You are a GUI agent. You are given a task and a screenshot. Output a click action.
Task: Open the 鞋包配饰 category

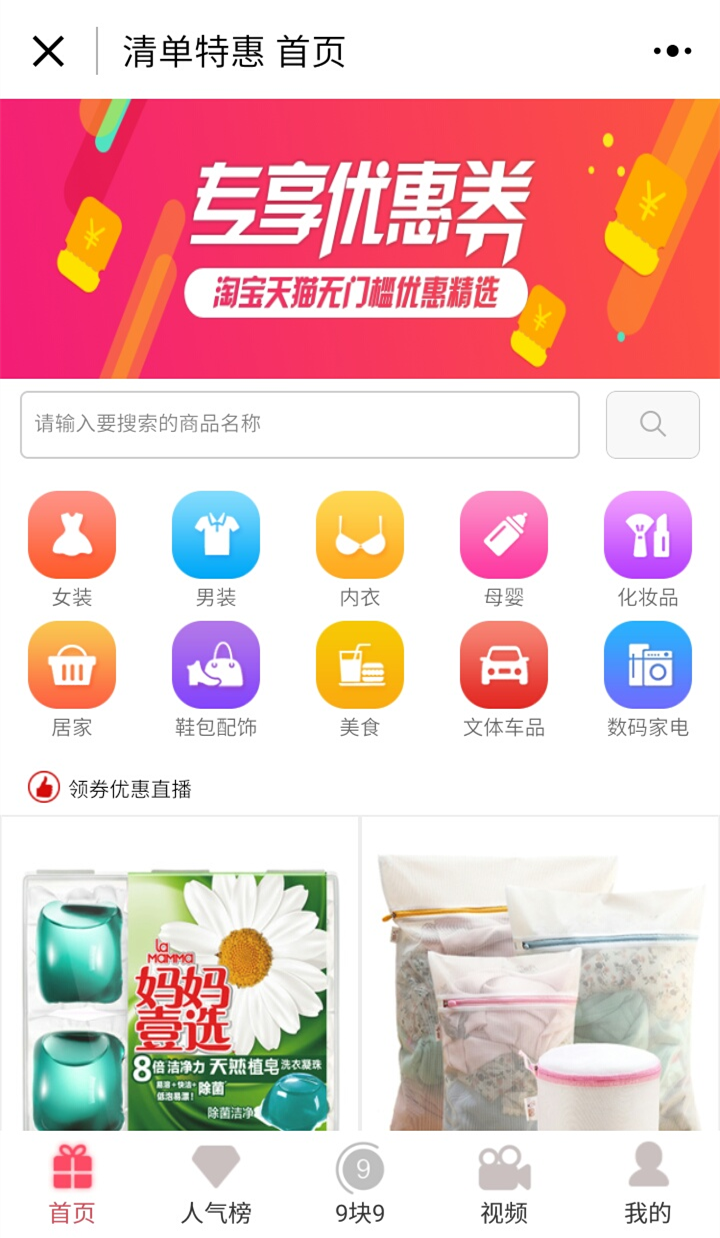(216, 678)
